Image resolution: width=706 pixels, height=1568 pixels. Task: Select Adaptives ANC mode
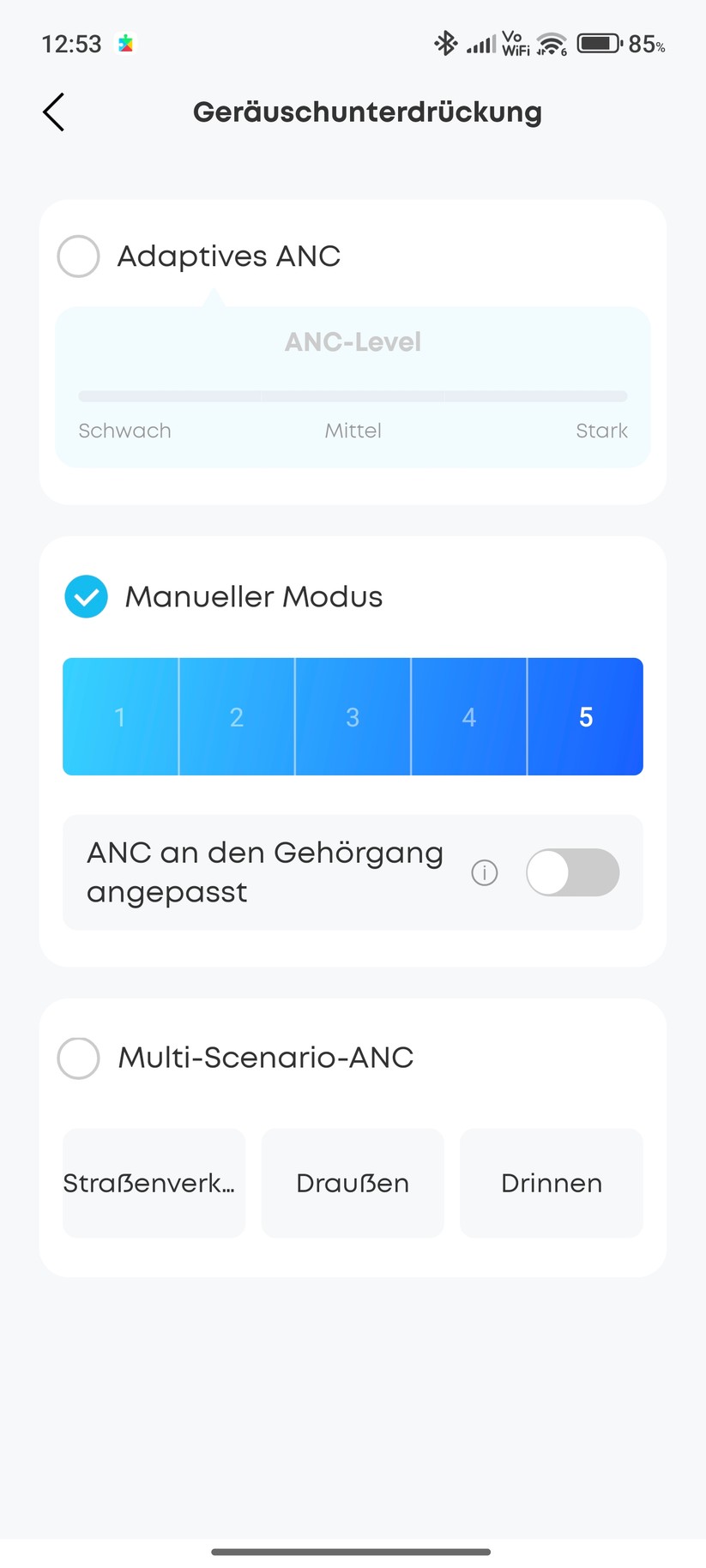[x=79, y=256]
